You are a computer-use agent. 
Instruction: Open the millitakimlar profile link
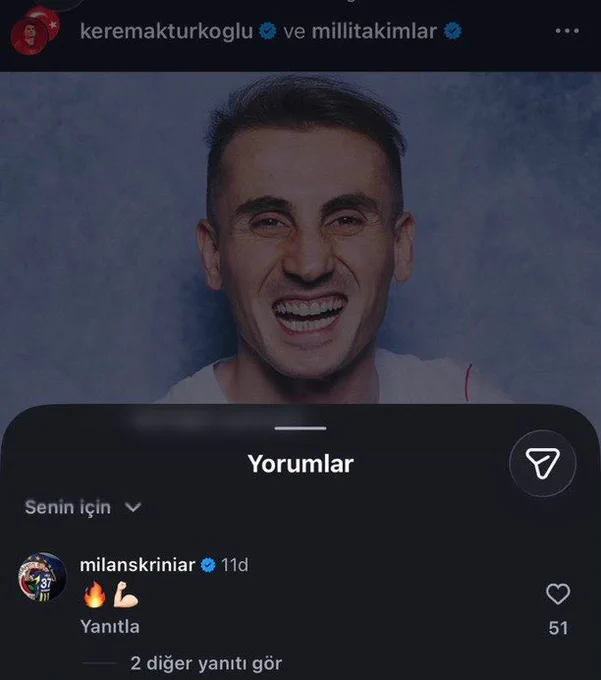point(374,31)
